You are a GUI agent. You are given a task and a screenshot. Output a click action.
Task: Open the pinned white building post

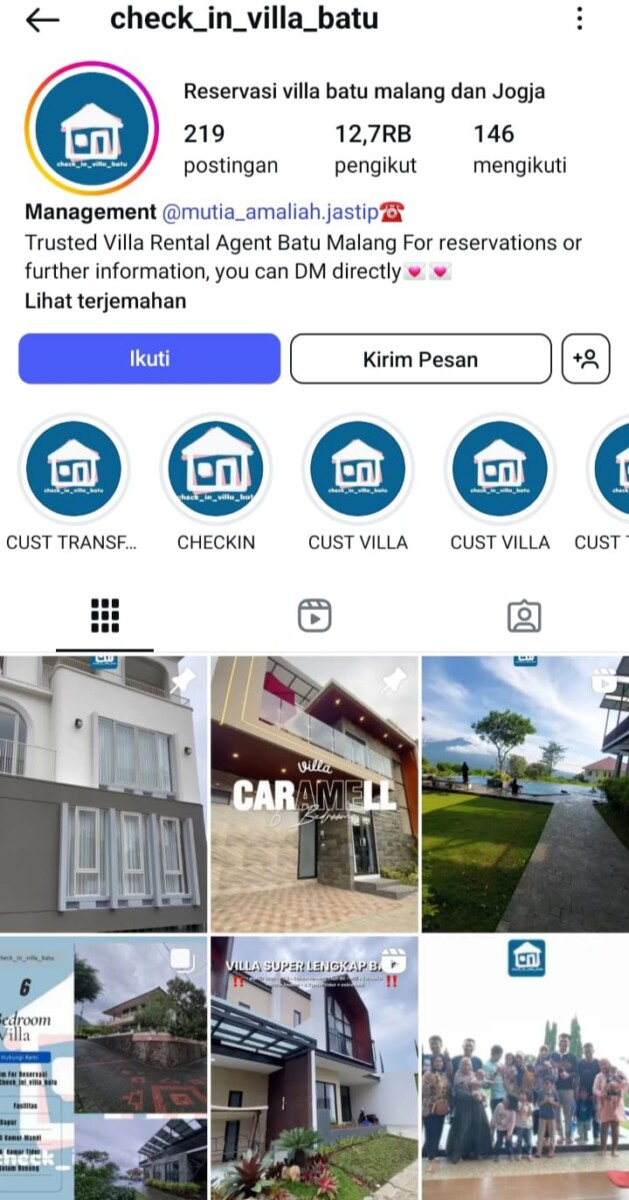[x=103, y=795]
